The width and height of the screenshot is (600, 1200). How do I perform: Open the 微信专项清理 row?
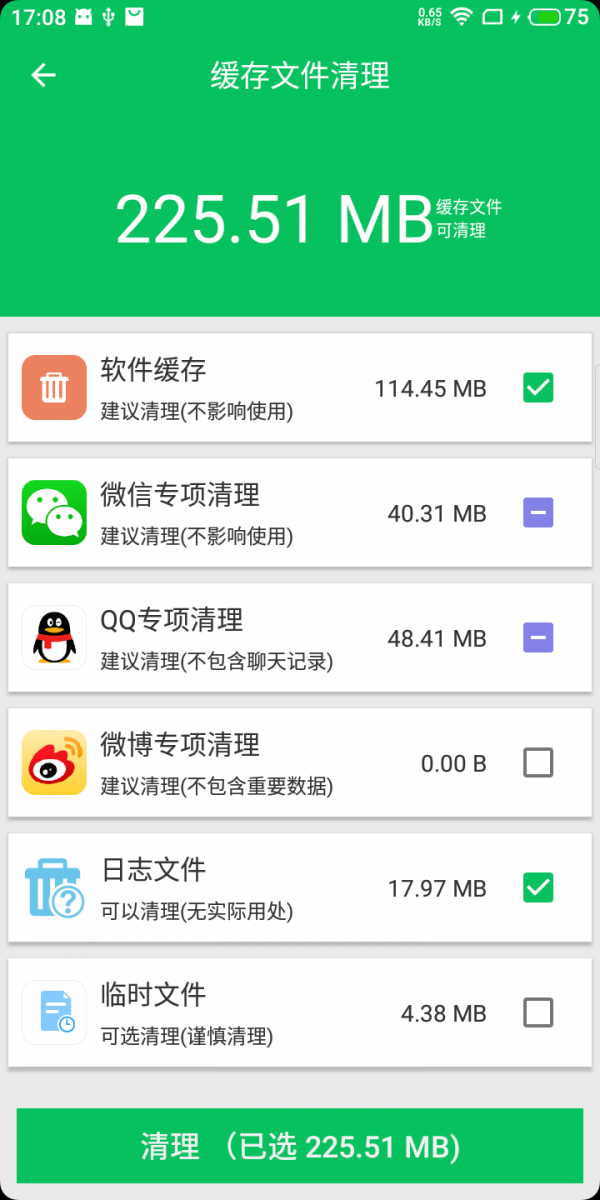[250, 513]
